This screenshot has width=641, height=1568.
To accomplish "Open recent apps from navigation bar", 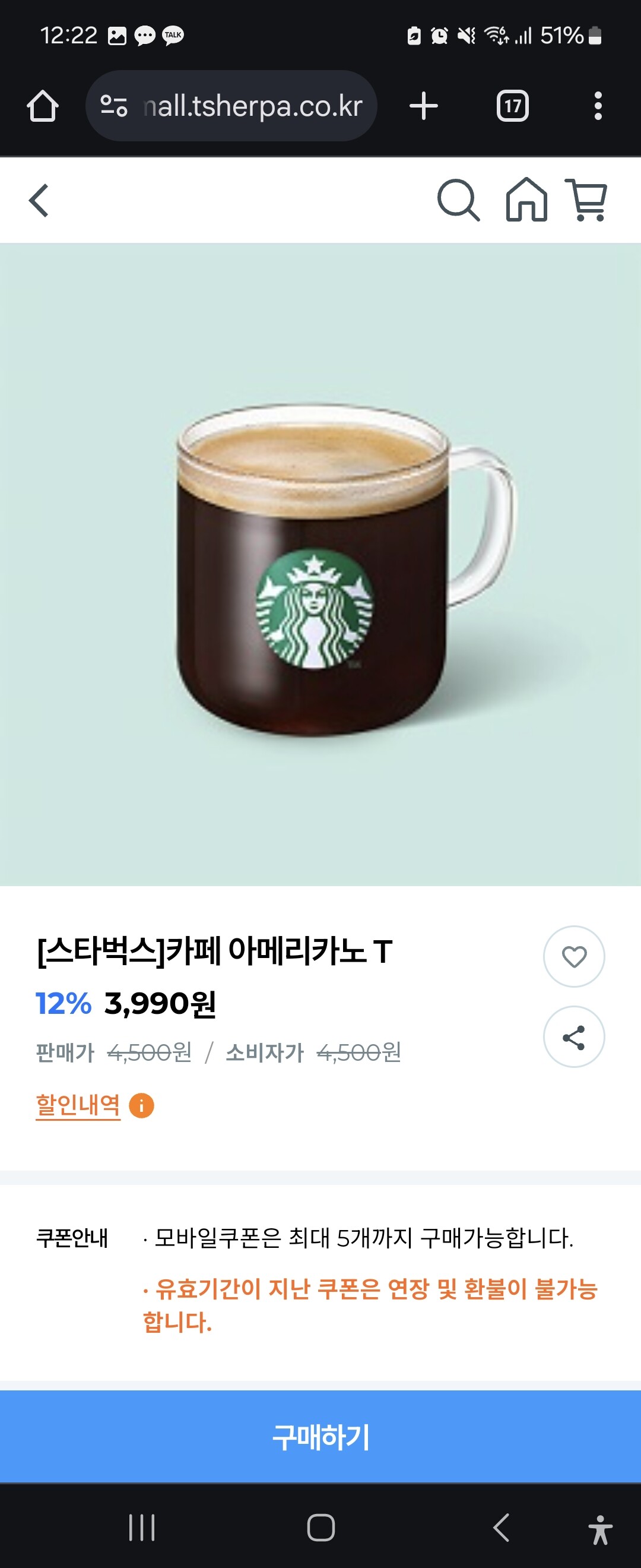I will pos(142,1527).
